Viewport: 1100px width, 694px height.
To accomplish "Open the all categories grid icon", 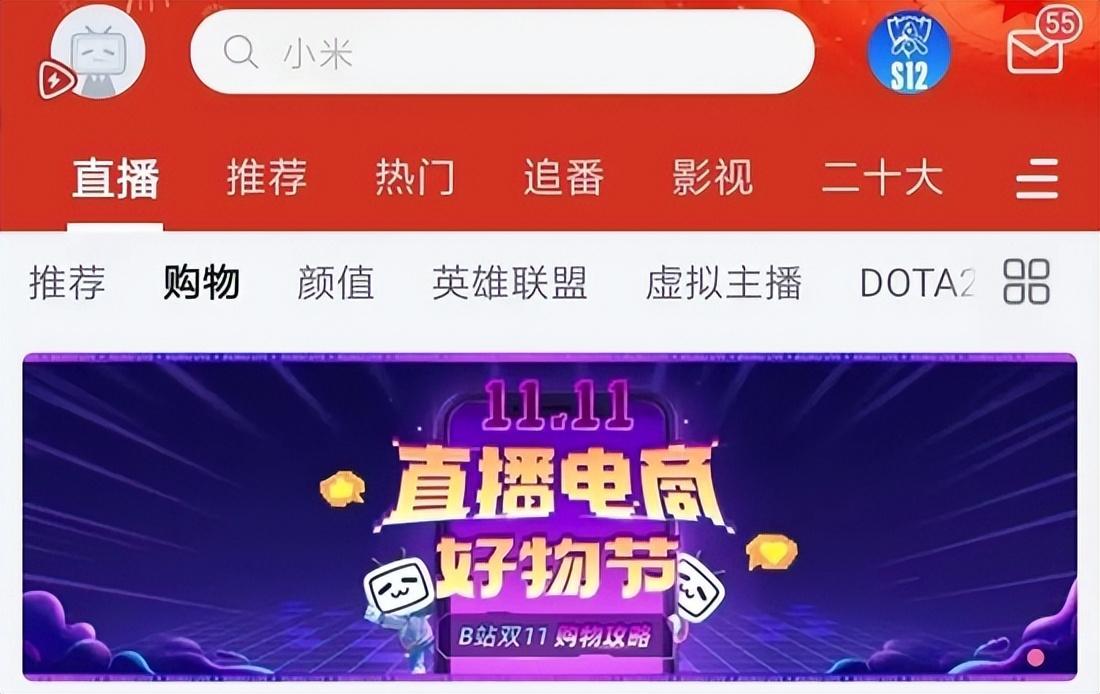I will pos(1027,281).
